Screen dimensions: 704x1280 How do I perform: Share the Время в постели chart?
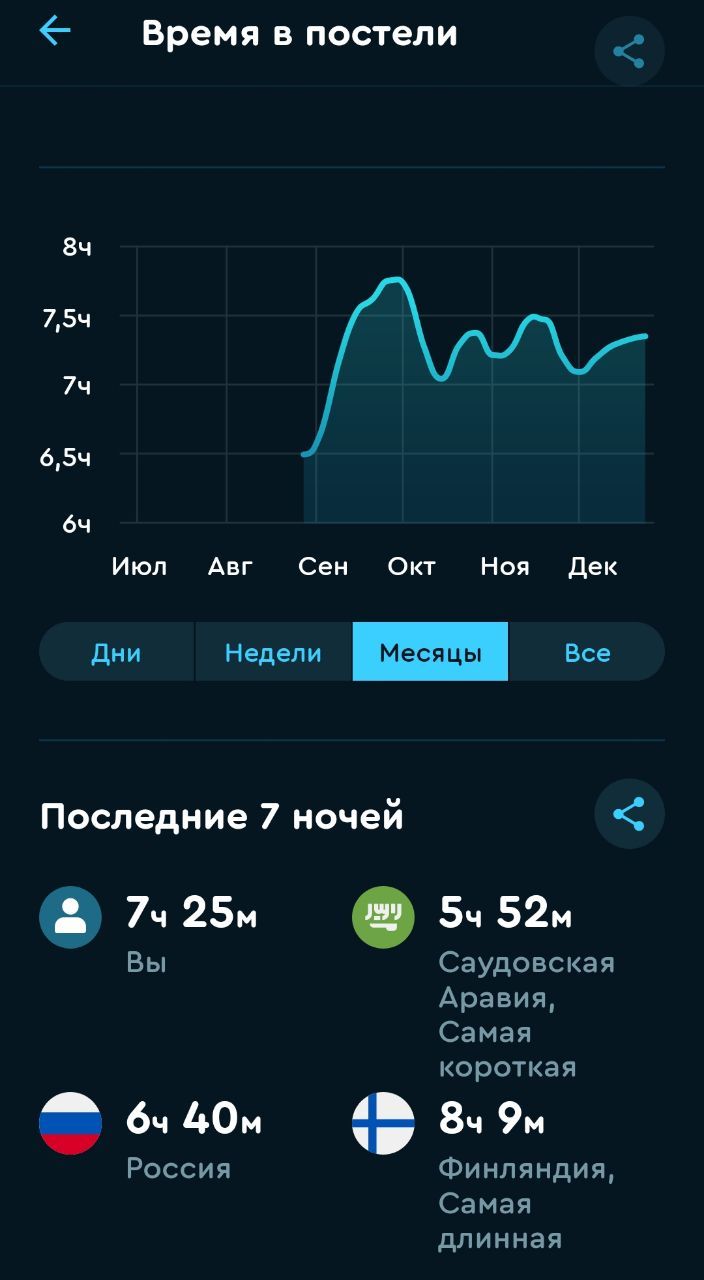pyautogui.click(x=629, y=51)
